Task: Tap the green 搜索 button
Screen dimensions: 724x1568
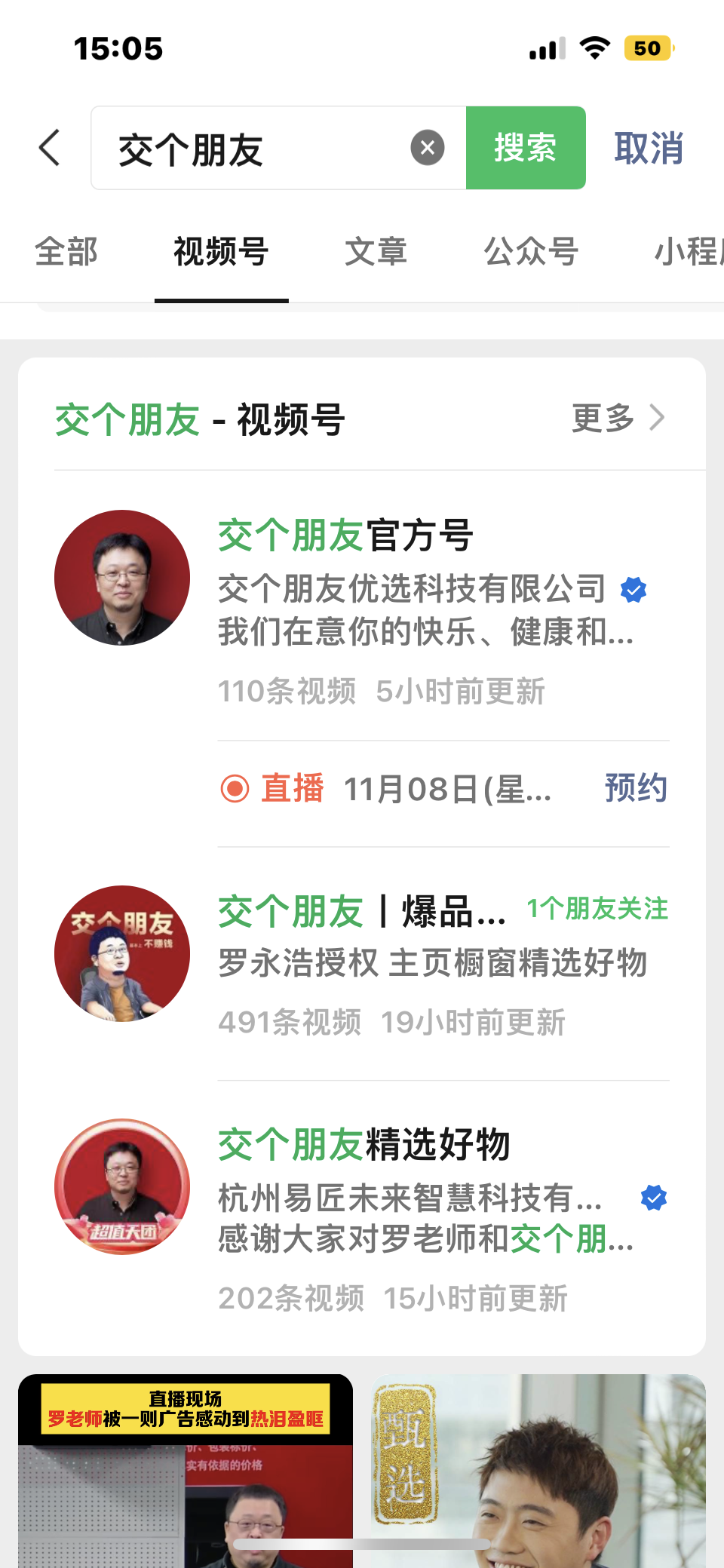Action: point(525,148)
